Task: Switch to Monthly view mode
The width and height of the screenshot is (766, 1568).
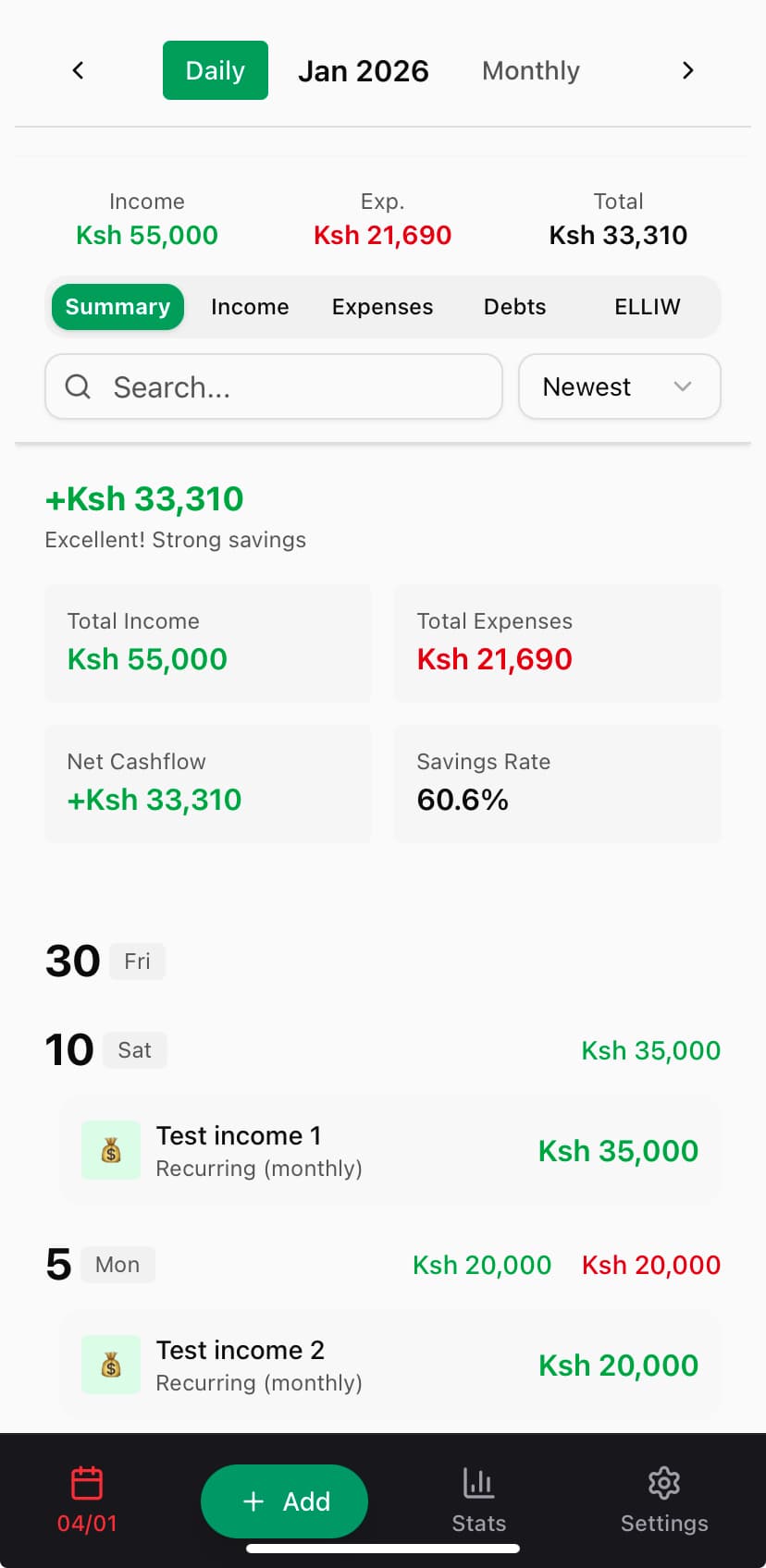Action: click(x=530, y=69)
